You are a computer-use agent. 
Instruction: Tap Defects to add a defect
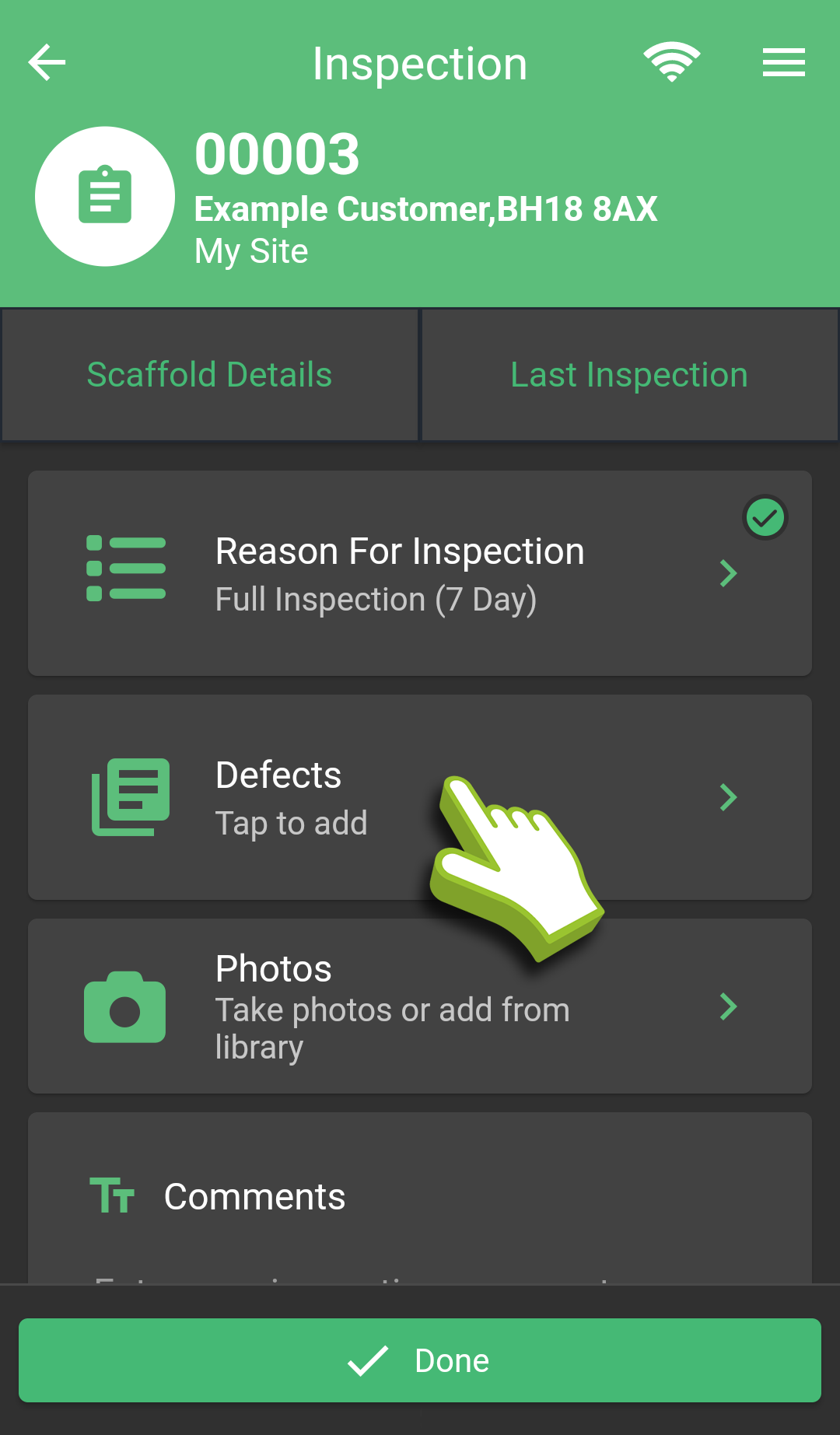tap(420, 797)
